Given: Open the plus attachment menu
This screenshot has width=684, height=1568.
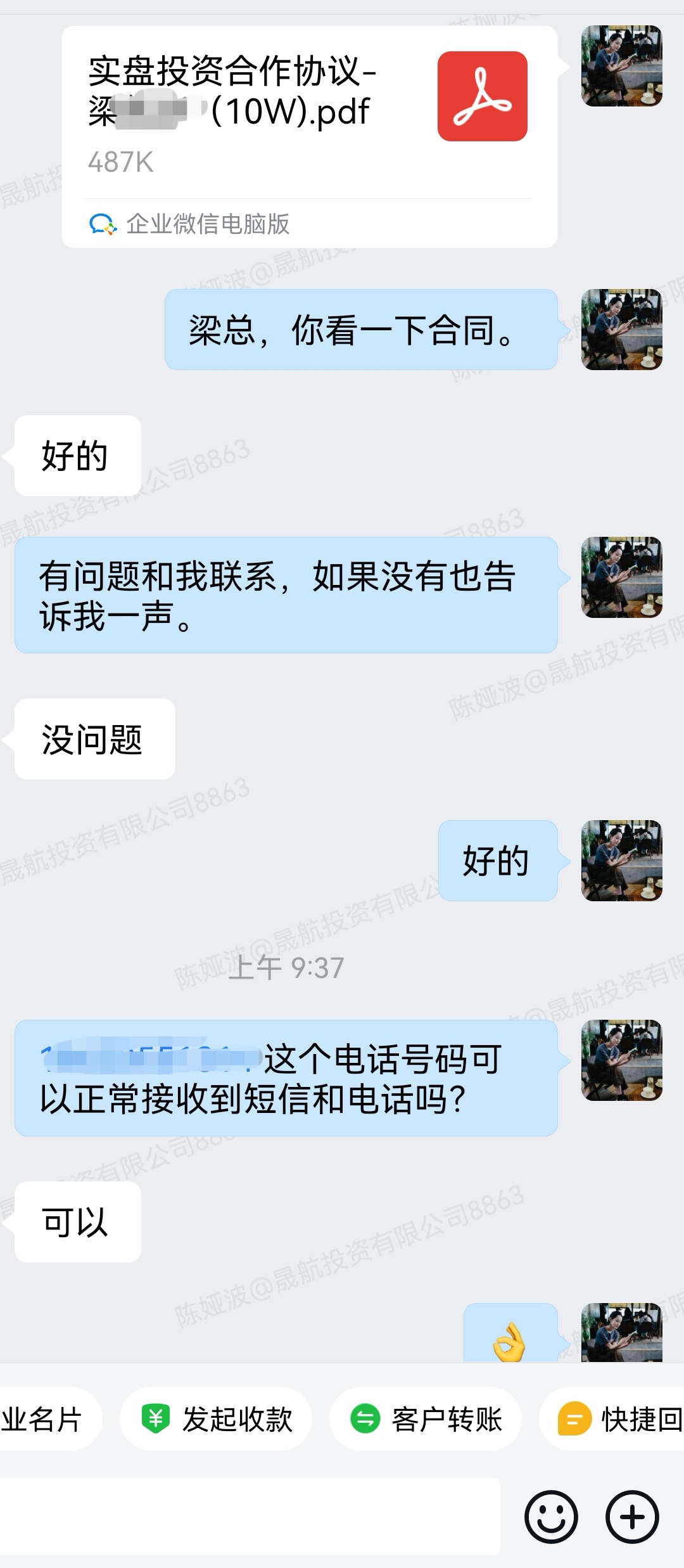Looking at the screenshot, I should (632, 1517).
